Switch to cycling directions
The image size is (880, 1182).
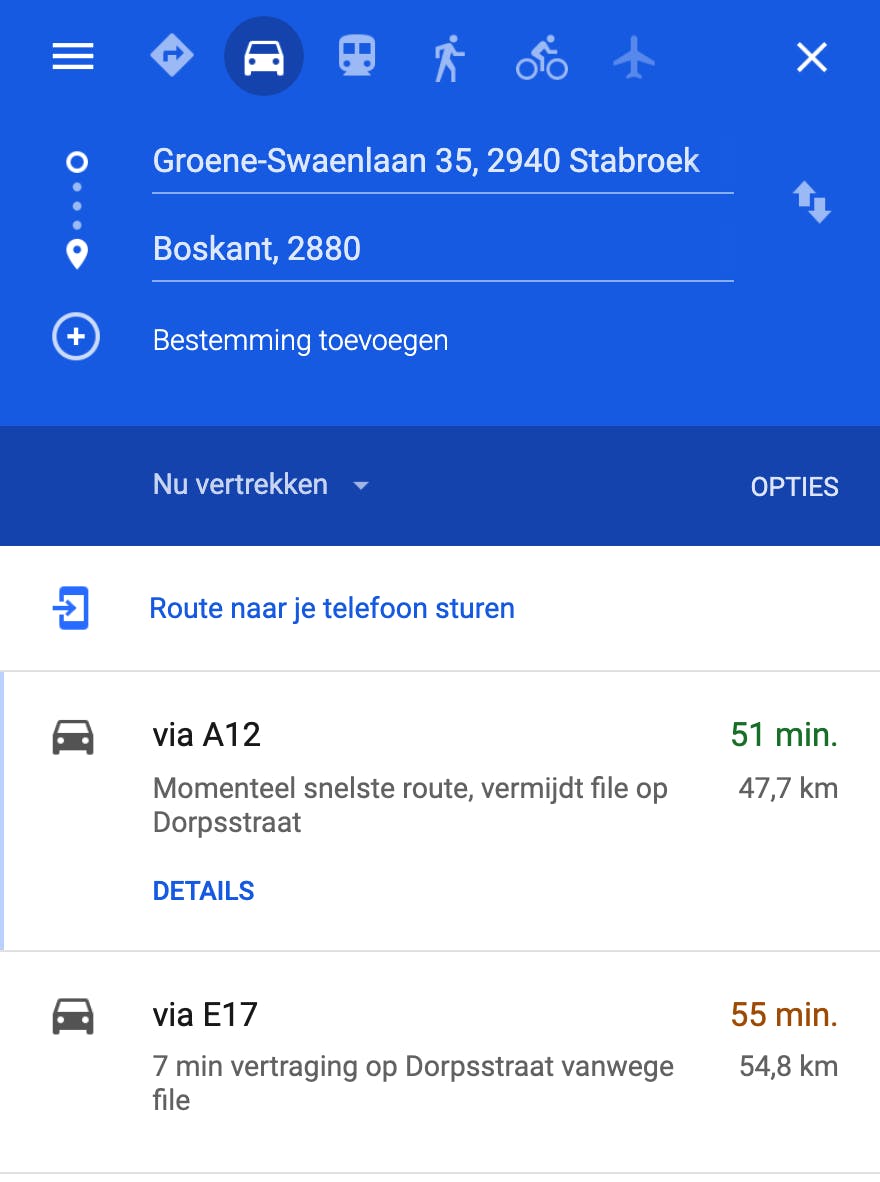pos(541,57)
